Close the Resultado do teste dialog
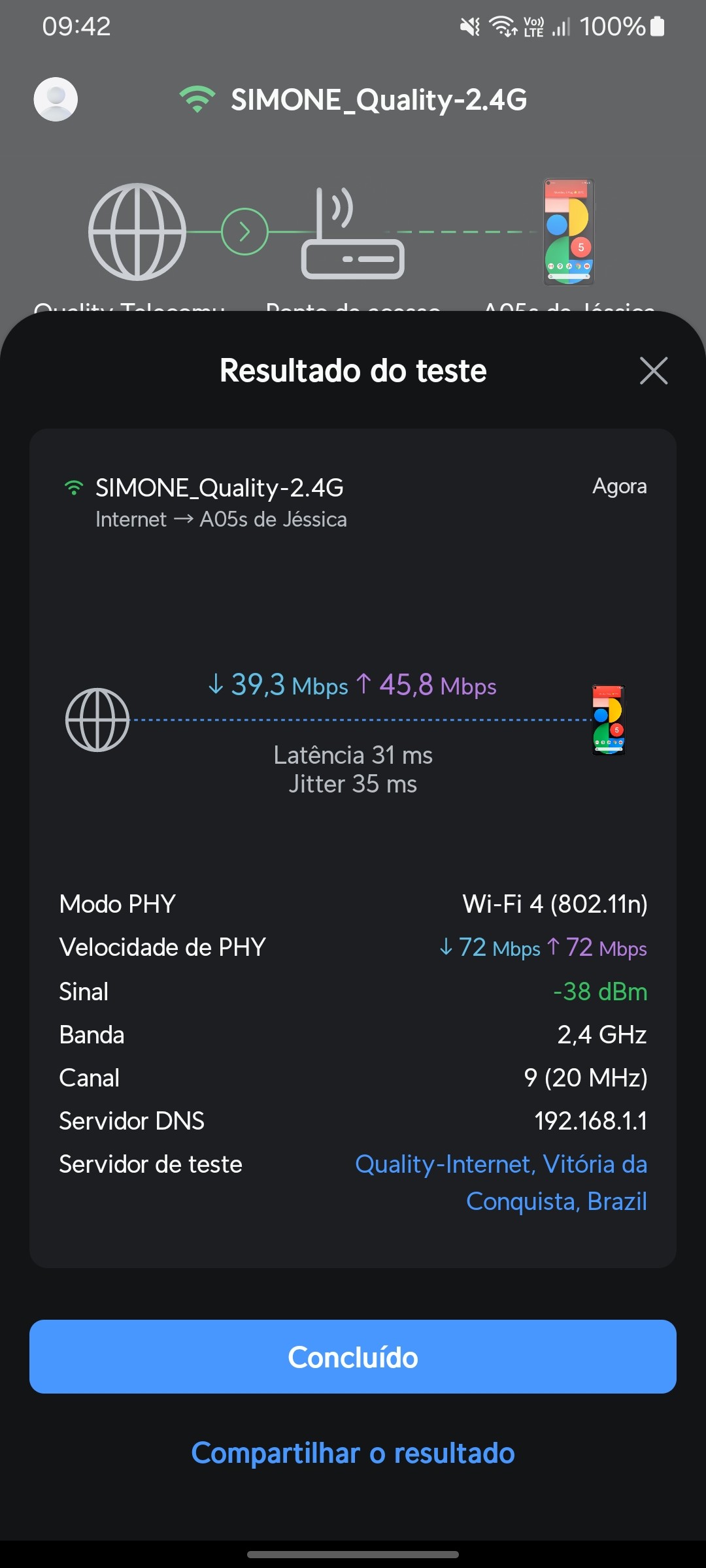 click(653, 371)
